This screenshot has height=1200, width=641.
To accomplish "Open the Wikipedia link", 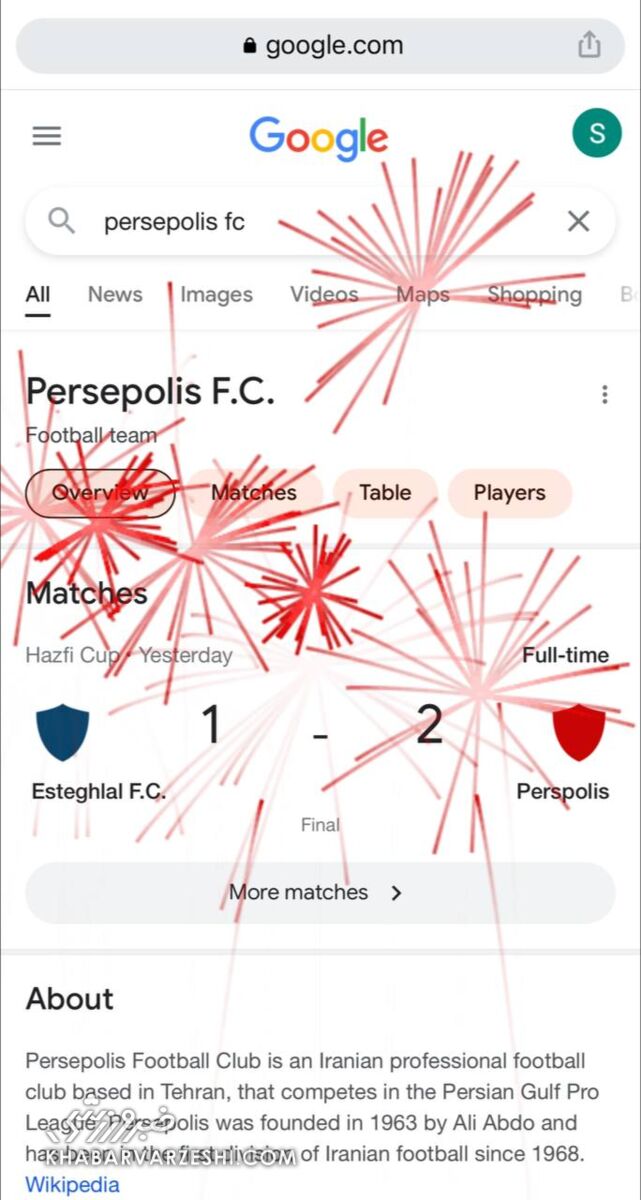I will tap(72, 1185).
